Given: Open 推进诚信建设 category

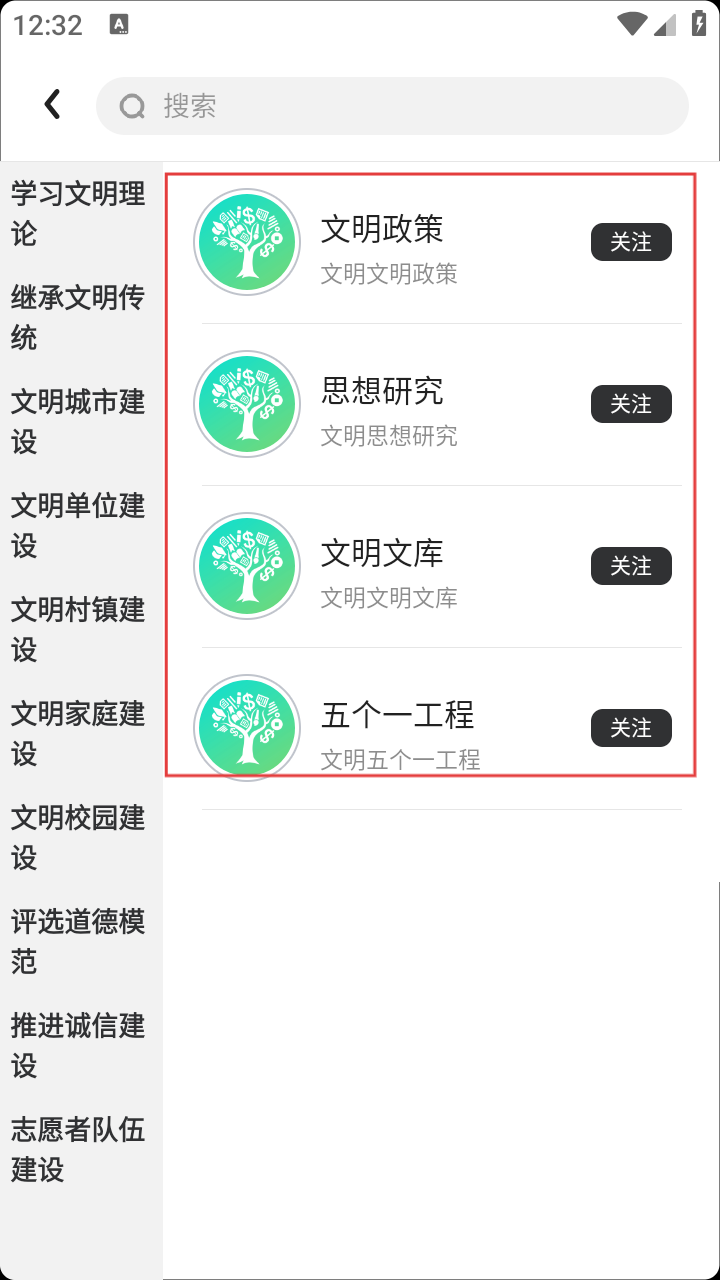Looking at the screenshot, I should 79,1045.
